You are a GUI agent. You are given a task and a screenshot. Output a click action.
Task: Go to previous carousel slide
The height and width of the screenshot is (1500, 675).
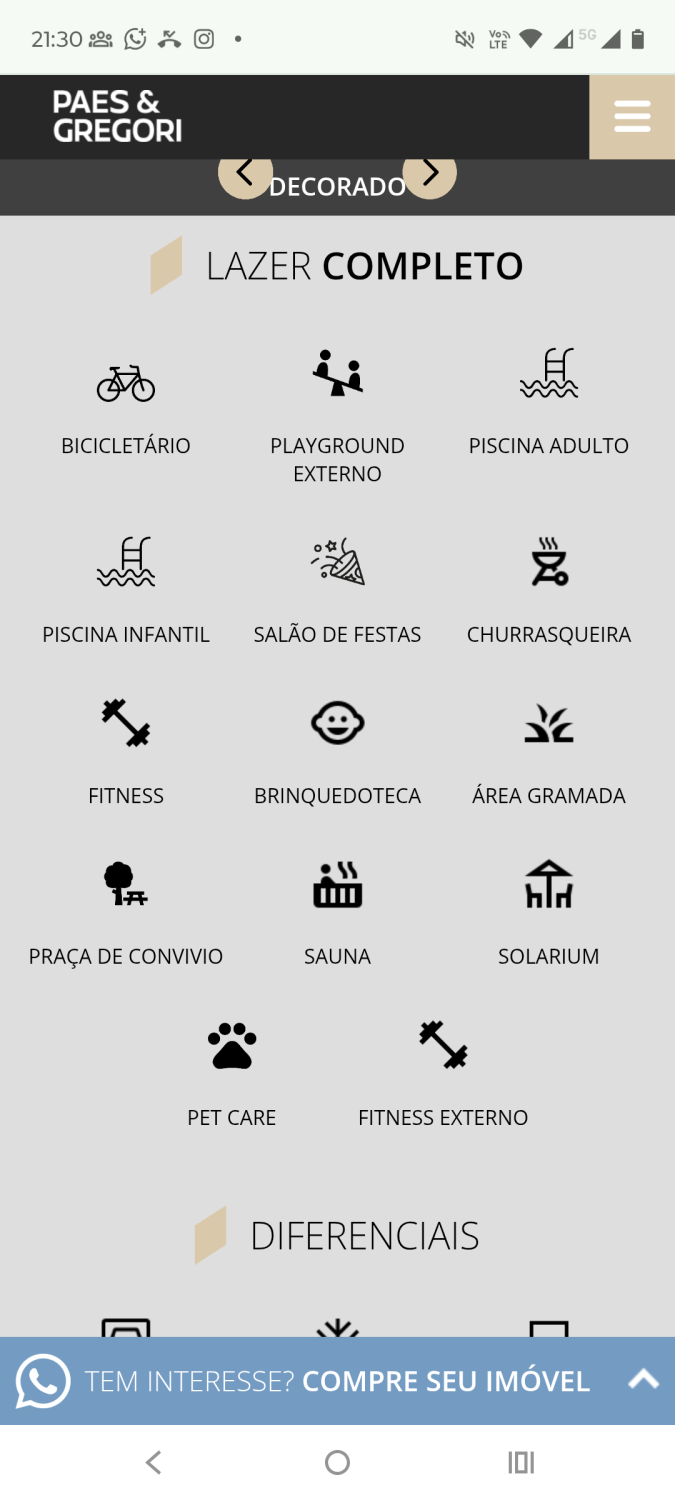click(x=245, y=174)
